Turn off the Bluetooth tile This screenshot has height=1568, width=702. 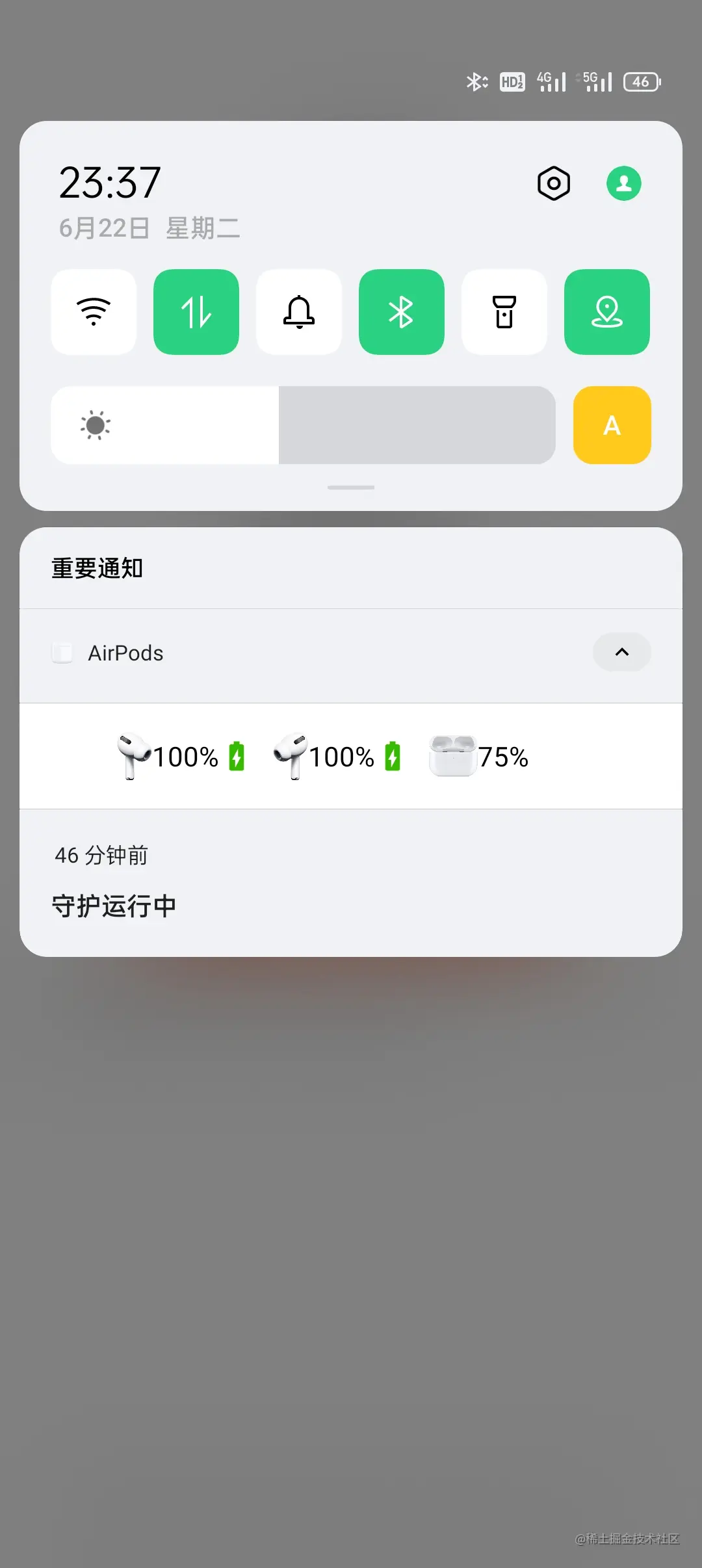pyautogui.click(x=402, y=312)
